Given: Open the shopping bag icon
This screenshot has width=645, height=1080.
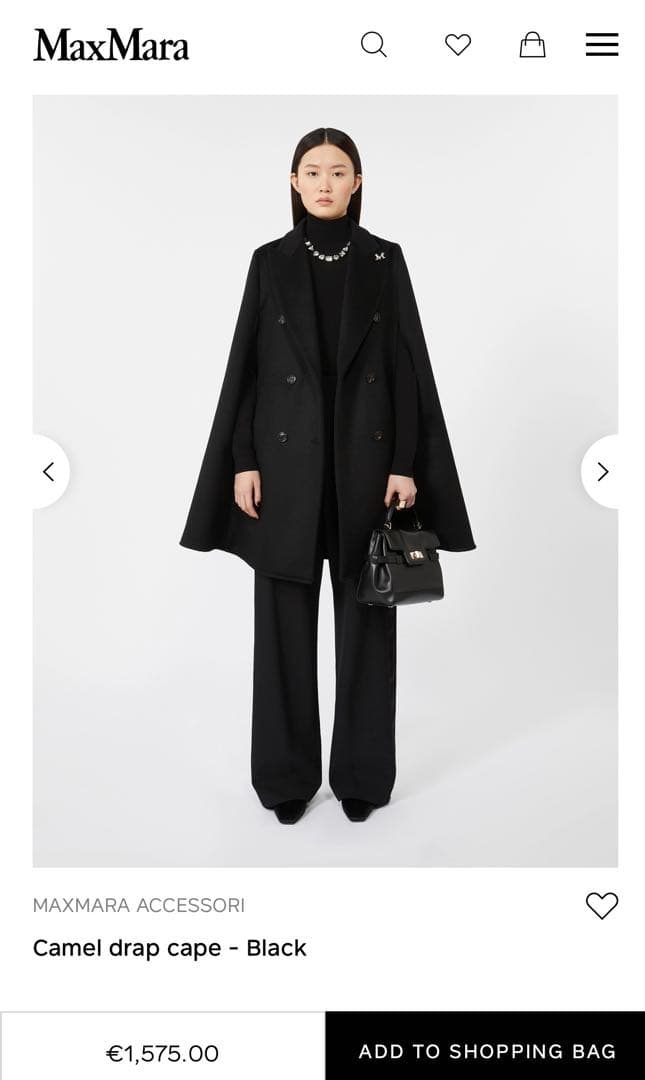Looking at the screenshot, I should 532,45.
